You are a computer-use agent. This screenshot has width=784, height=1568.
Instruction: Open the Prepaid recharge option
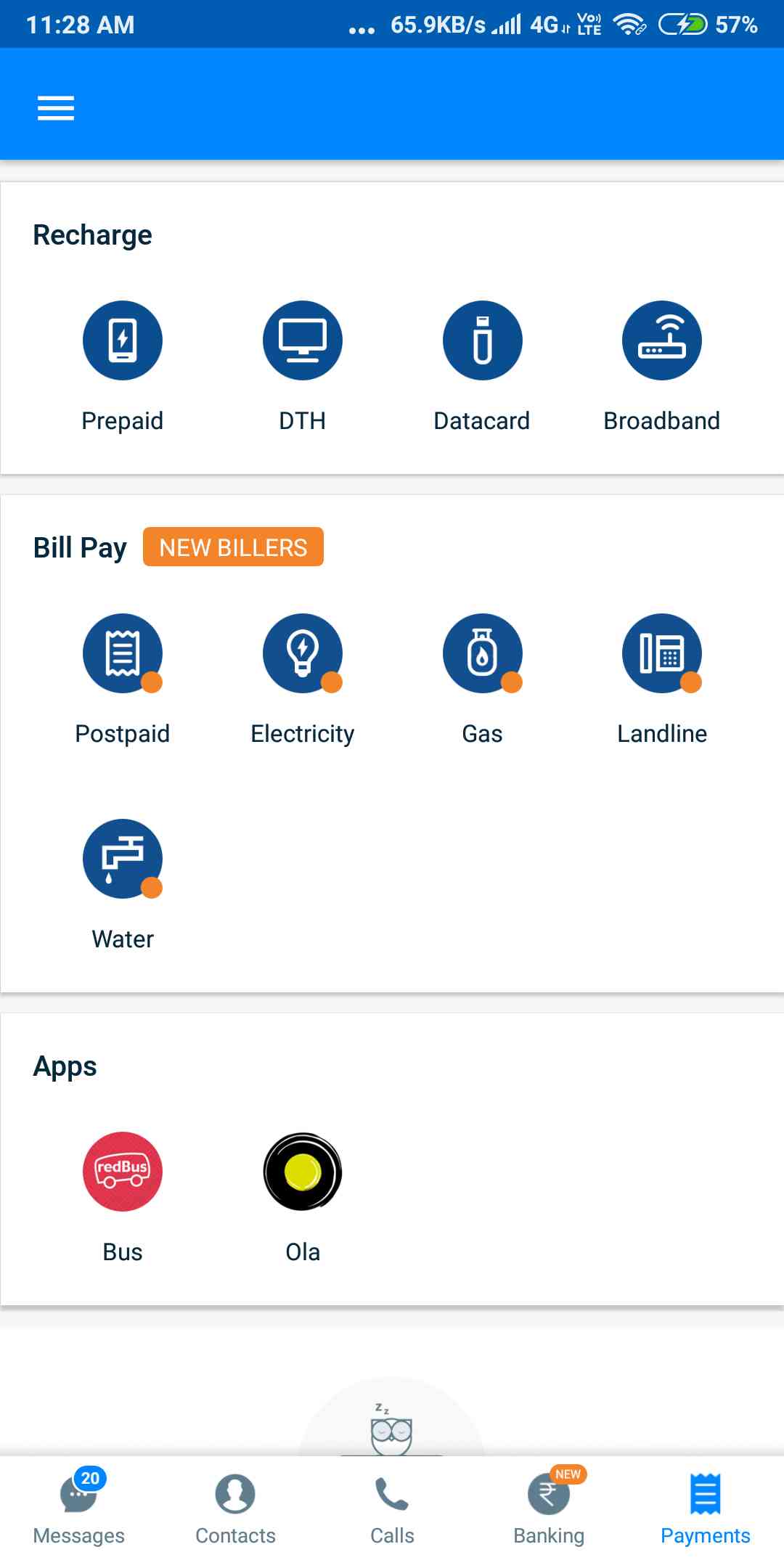[122, 340]
